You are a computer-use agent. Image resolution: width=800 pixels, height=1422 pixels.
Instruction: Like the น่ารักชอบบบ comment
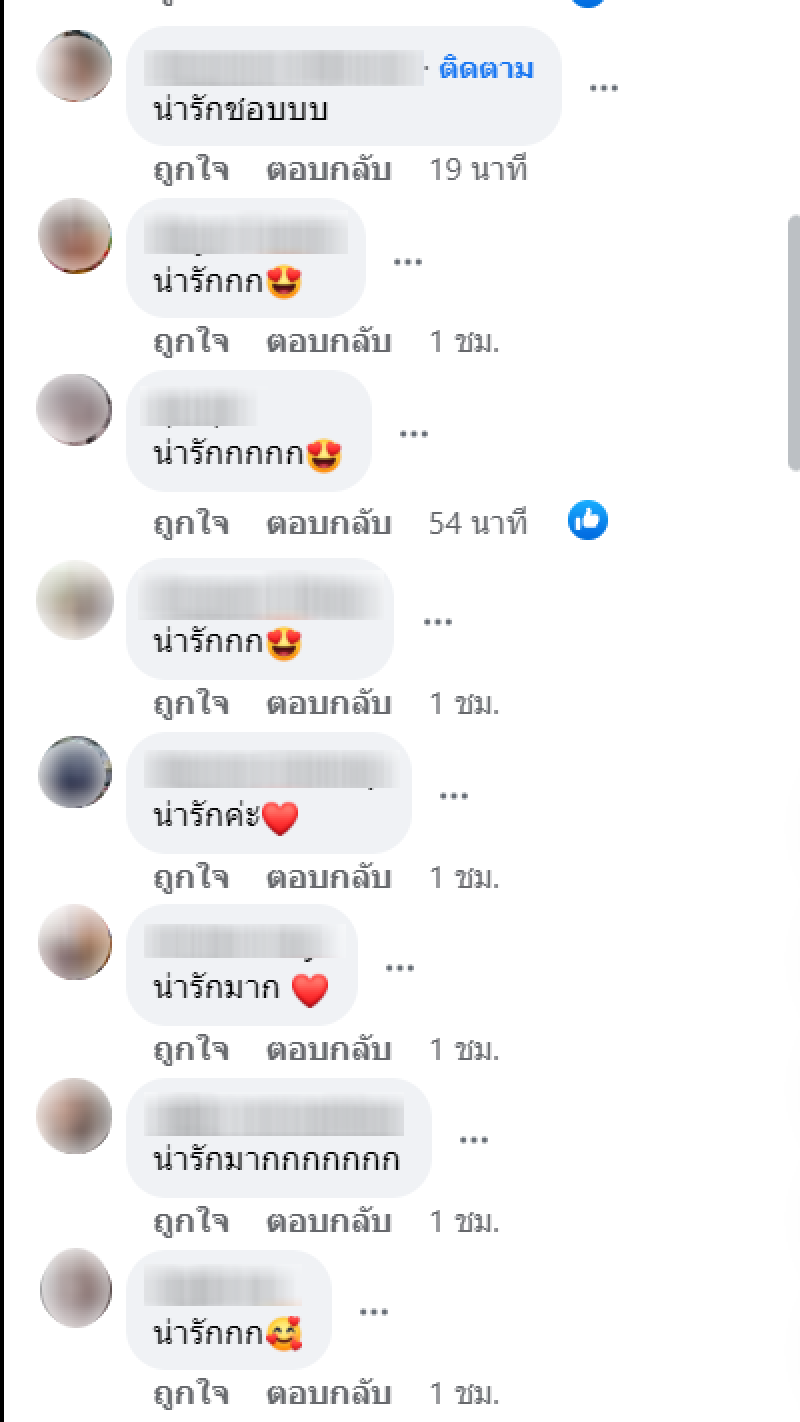191,170
